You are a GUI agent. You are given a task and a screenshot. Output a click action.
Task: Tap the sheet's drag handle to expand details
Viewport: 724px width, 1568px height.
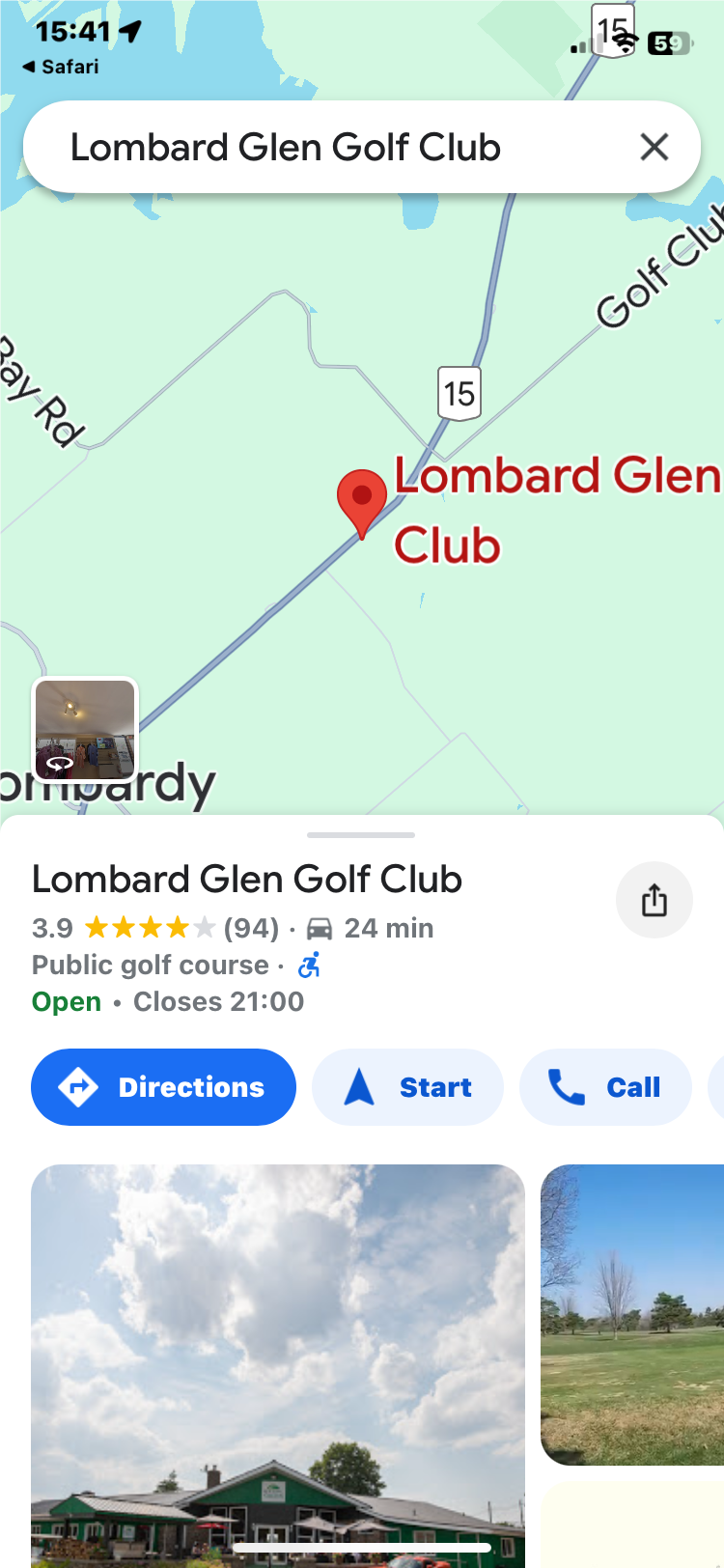coord(361,835)
